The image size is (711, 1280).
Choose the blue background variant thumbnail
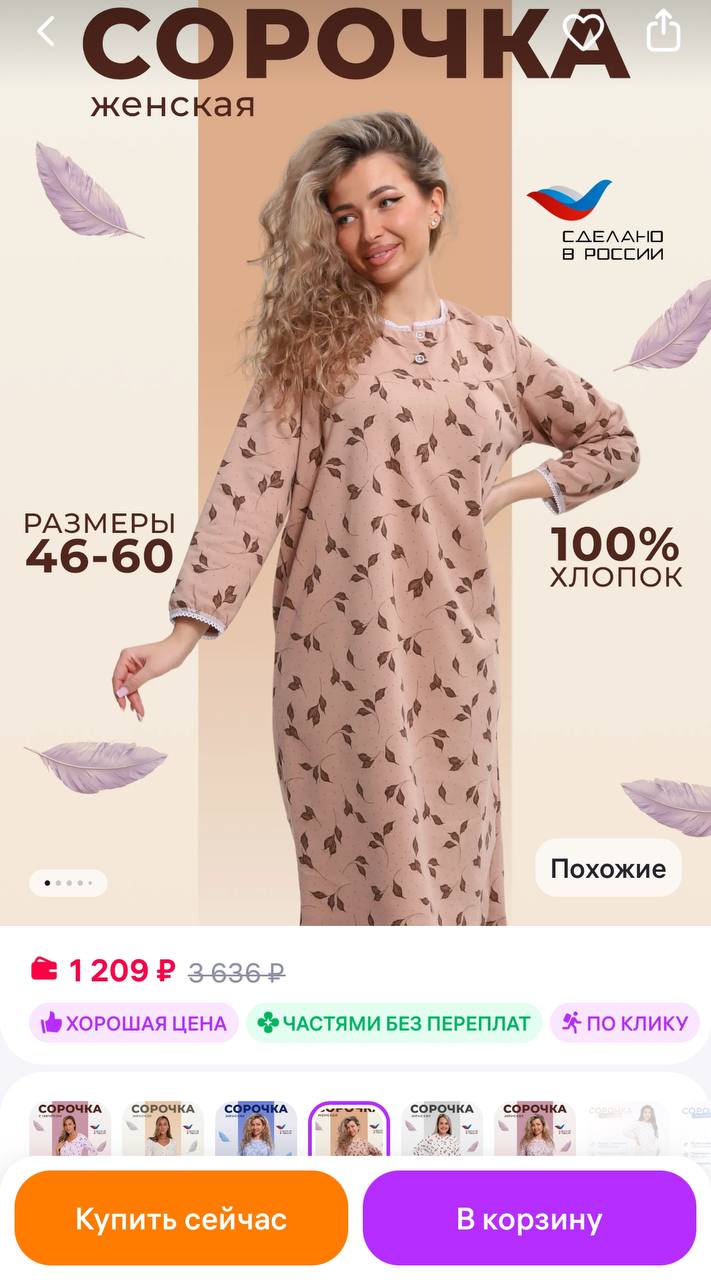tap(255, 1128)
